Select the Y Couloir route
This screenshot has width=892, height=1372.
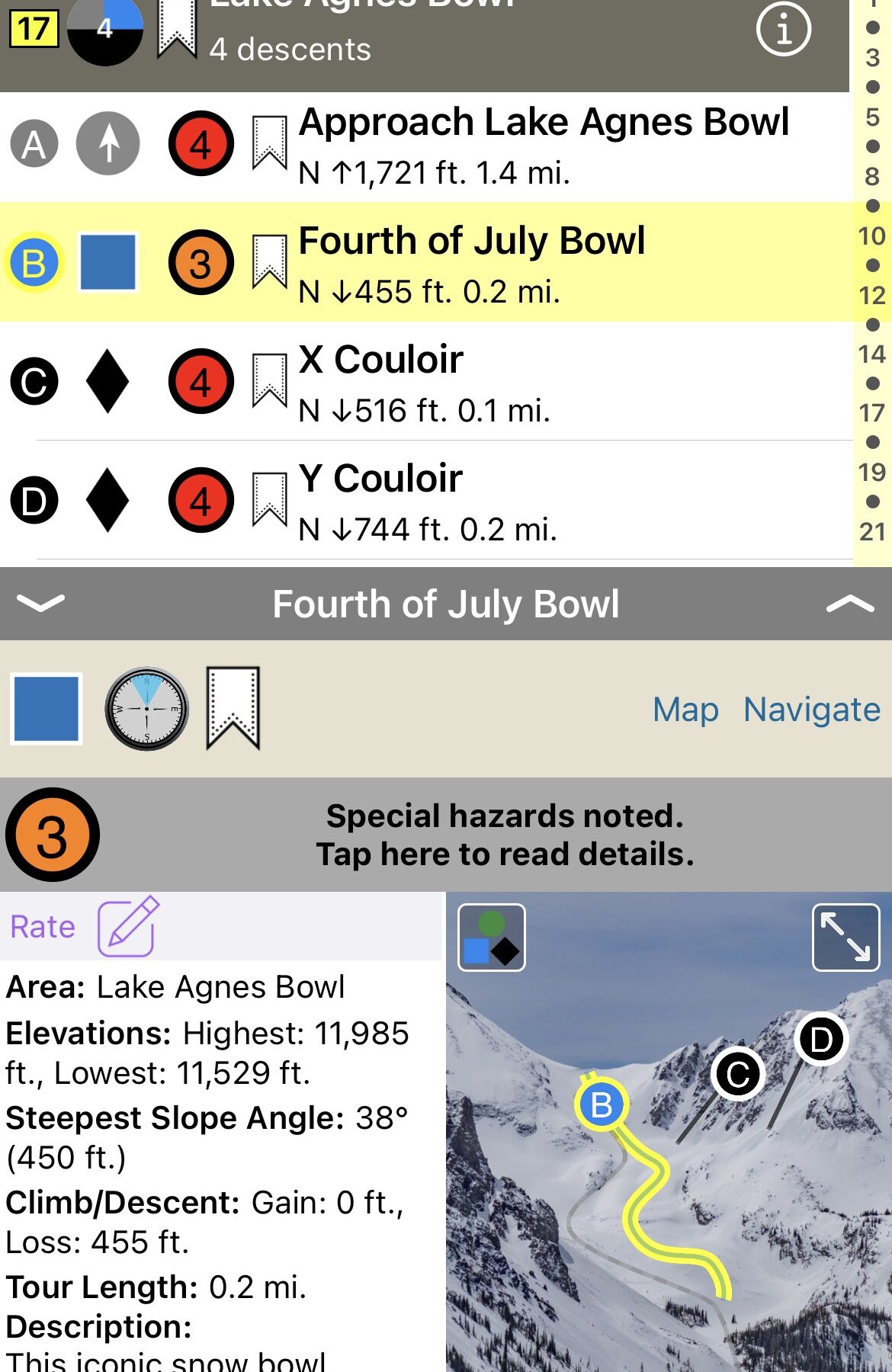tap(534, 501)
